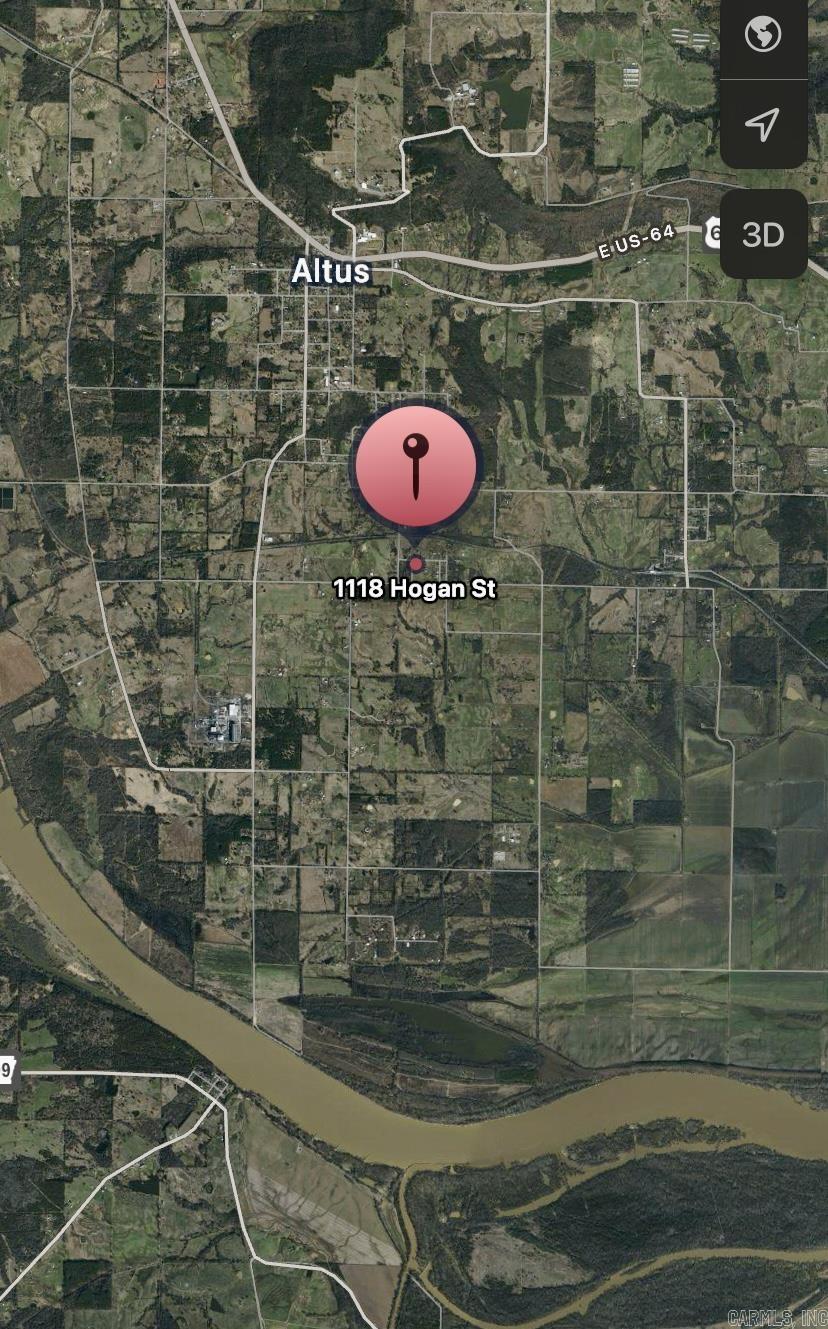The width and height of the screenshot is (828, 1329).
Task: Open the map mode globe button
Action: click(763, 36)
